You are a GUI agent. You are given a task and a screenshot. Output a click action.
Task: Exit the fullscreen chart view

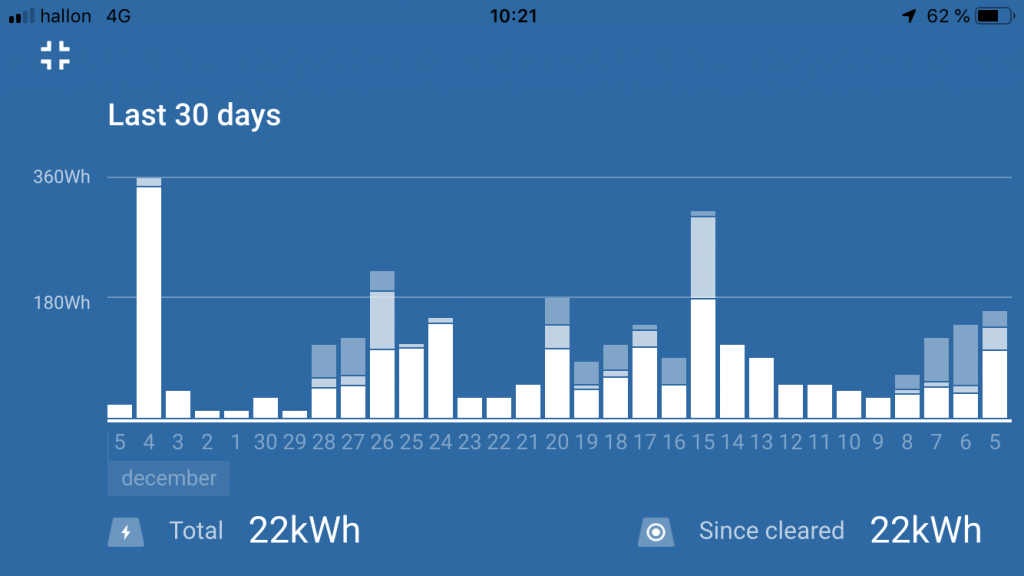pyautogui.click(x=55, y=55)
